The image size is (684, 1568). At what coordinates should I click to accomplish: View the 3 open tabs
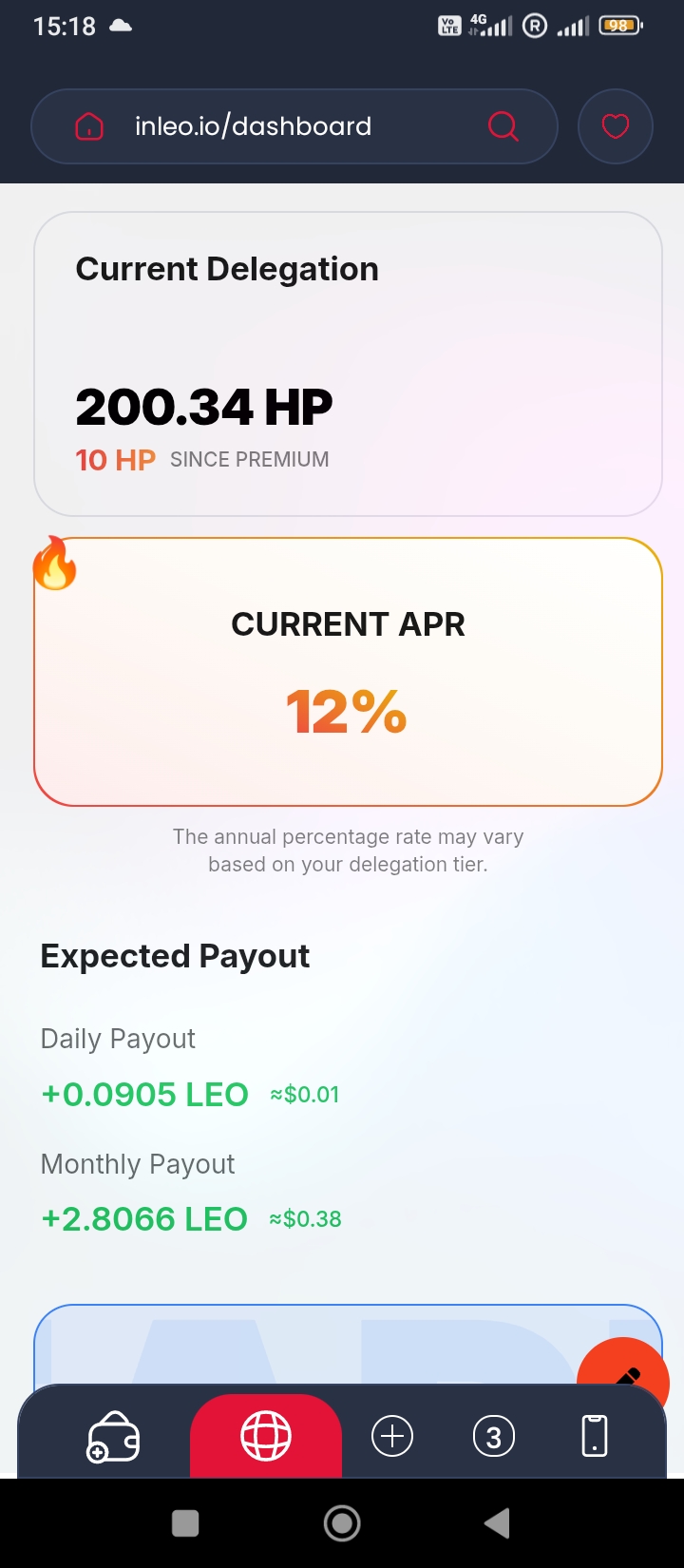[493, 1436]
